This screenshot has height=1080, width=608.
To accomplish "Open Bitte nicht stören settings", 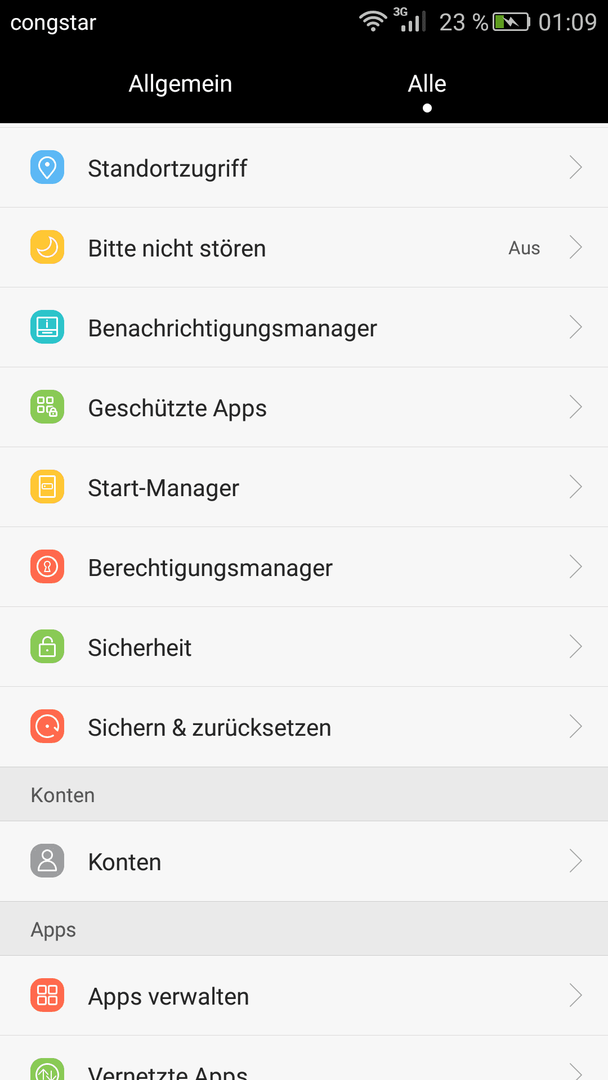I will (x=304, y=247).
